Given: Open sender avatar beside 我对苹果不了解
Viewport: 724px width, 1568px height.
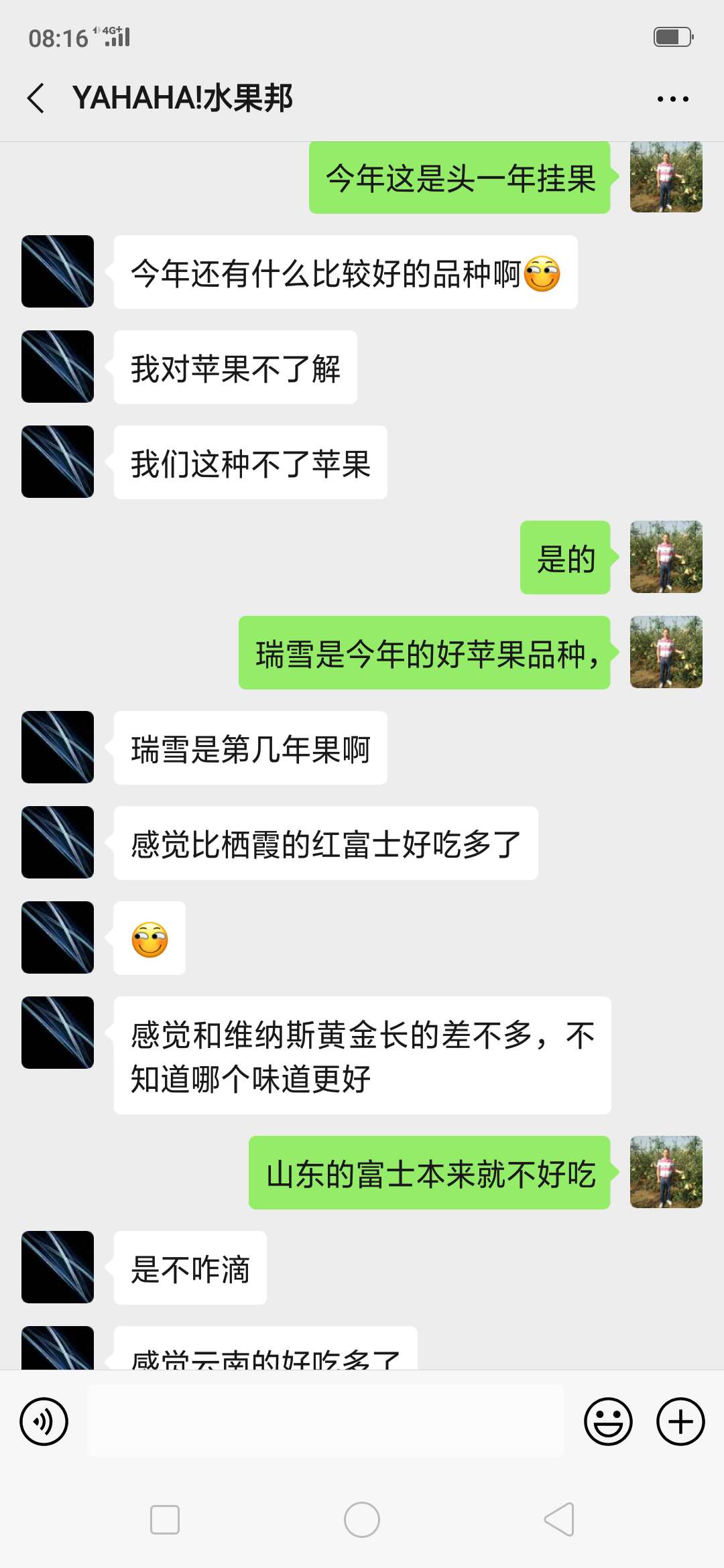Looking at the screenshot, I should (58, 367).
